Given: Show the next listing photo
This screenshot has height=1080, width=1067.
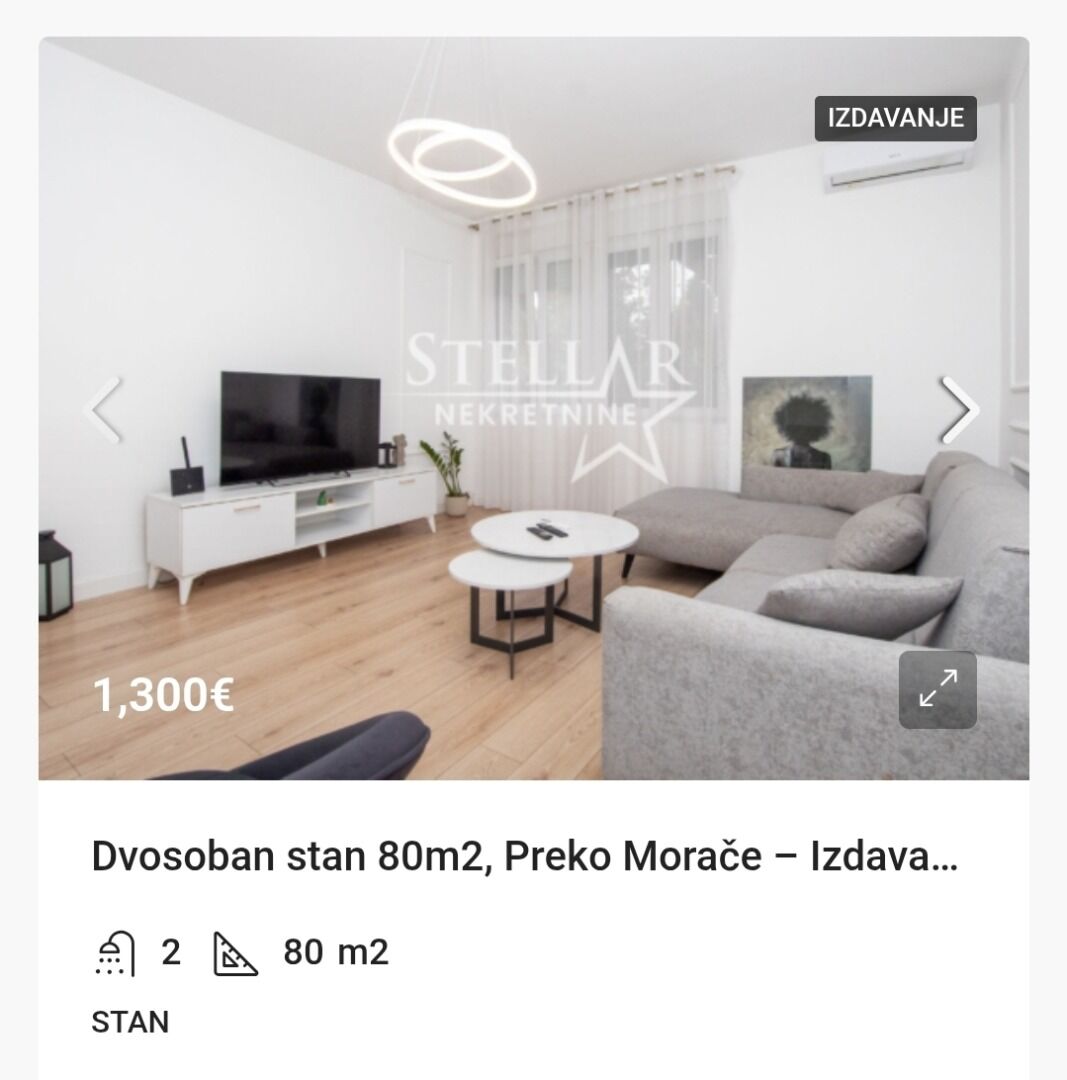Looking at the screenshot, I should 959,409.
